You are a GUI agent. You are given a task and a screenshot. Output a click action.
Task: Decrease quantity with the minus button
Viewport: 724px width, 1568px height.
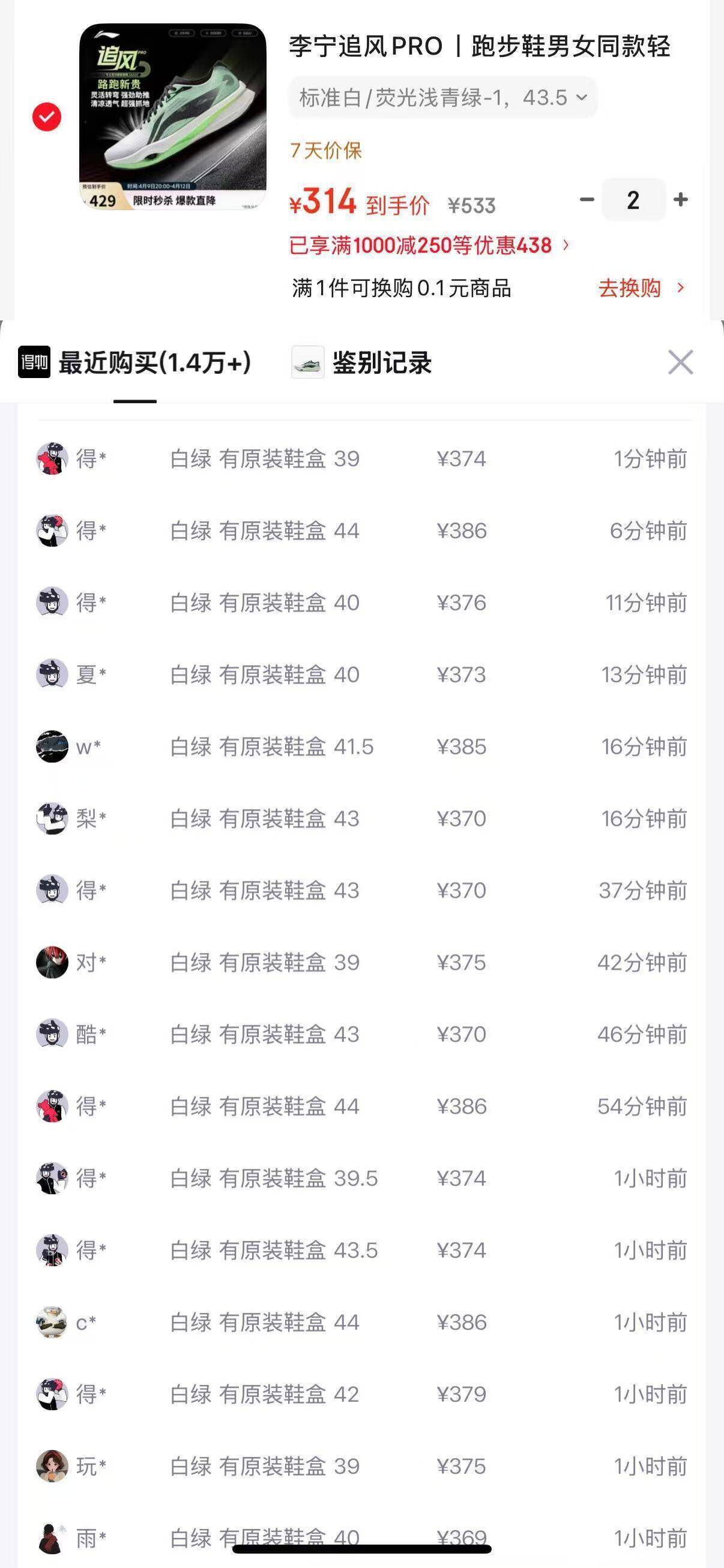(586, 200)
